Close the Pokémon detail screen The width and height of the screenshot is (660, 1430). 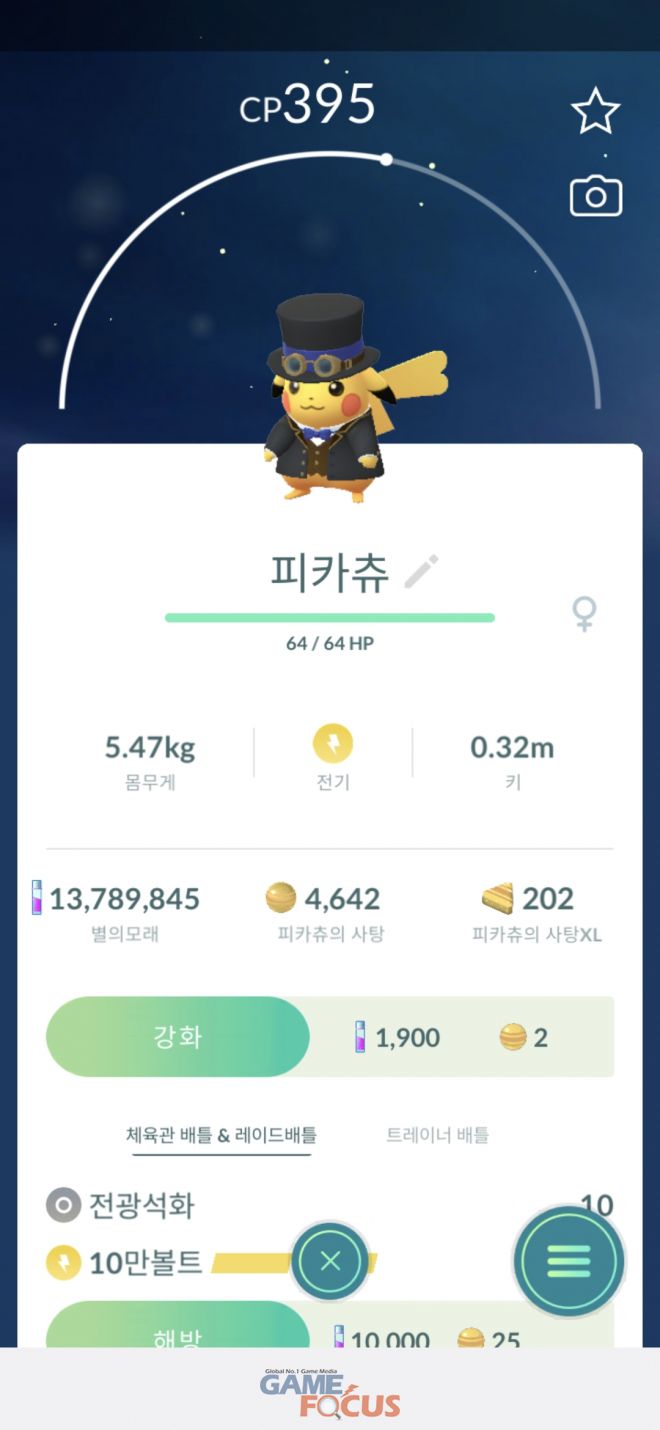(330, 1261)
